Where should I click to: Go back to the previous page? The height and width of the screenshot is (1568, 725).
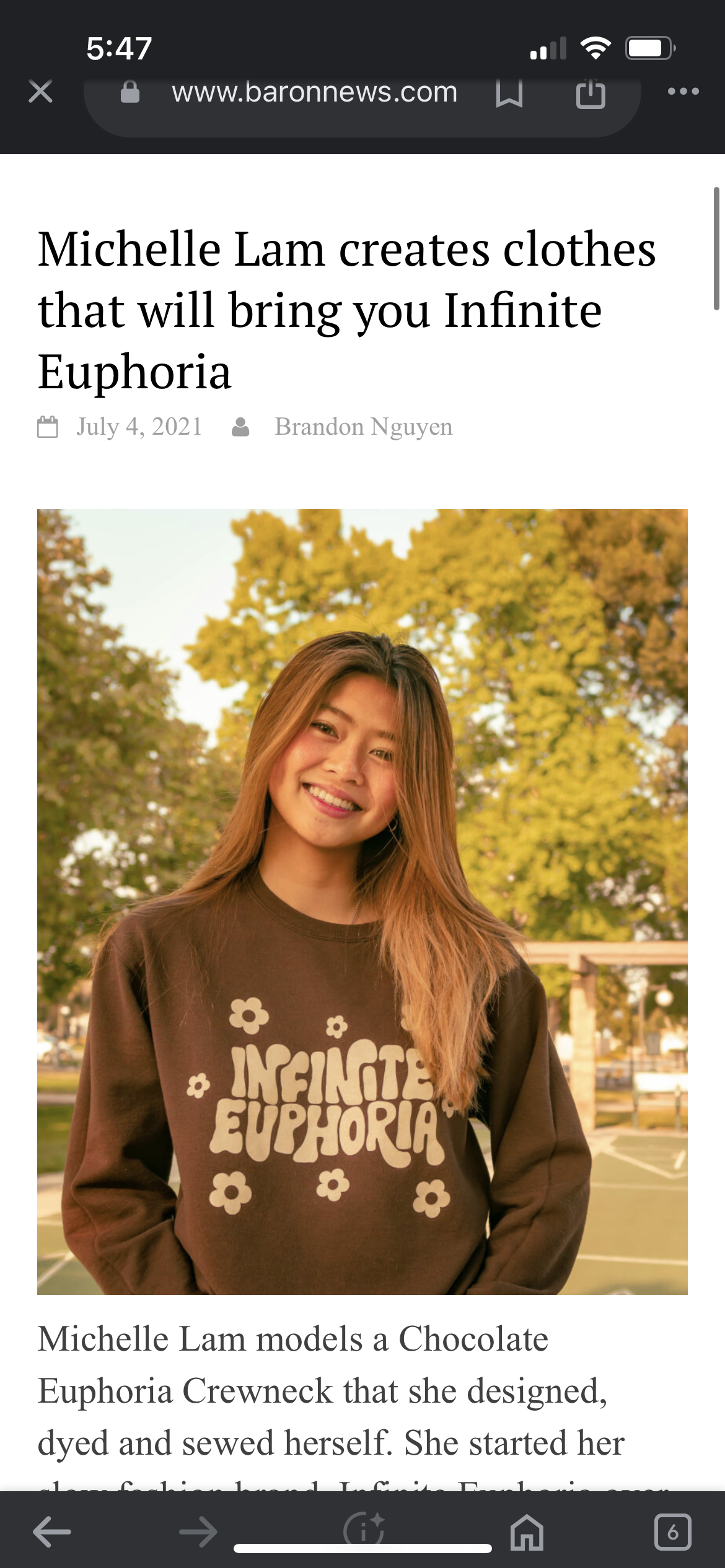pyautogui.click(x=52, y=1532)
